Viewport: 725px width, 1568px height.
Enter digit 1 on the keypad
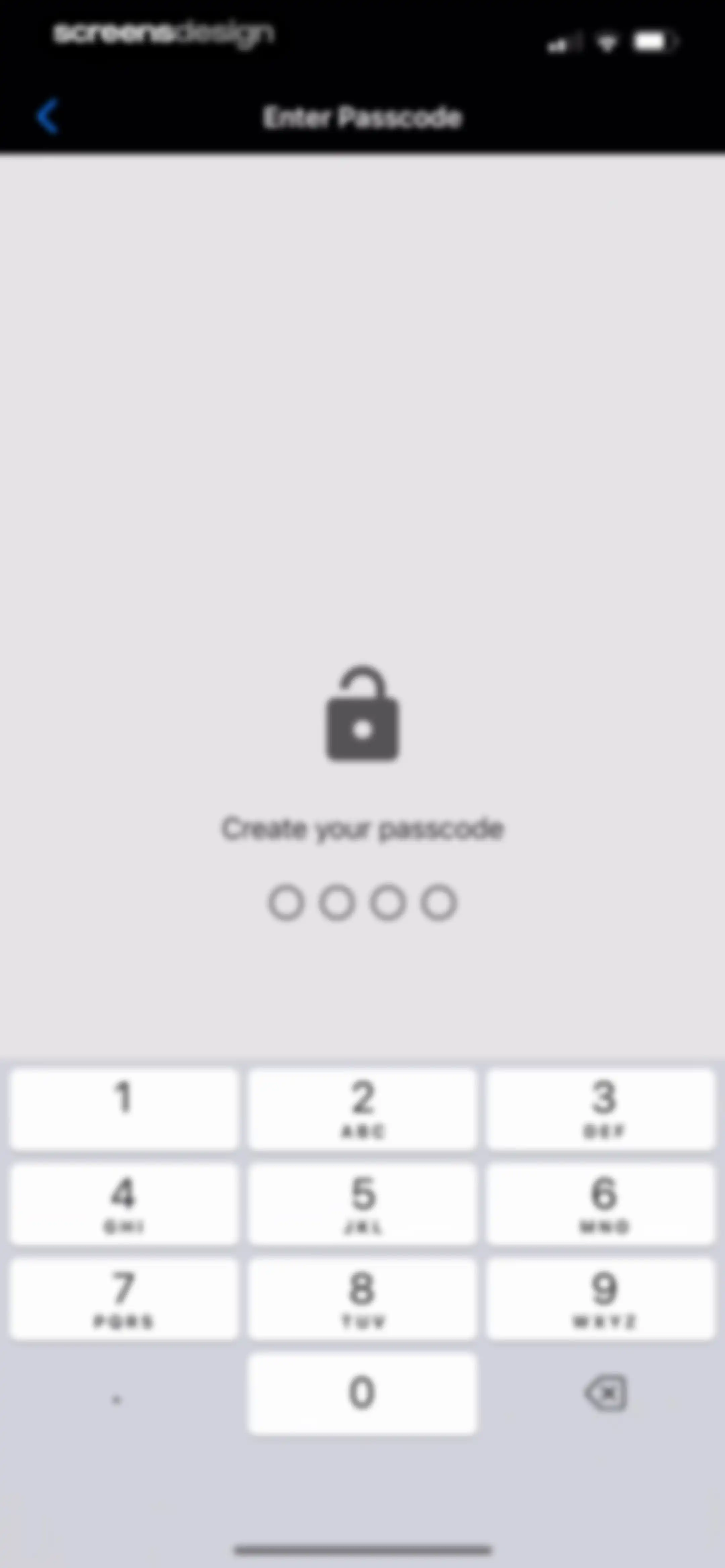click(x=124, y=1110)
